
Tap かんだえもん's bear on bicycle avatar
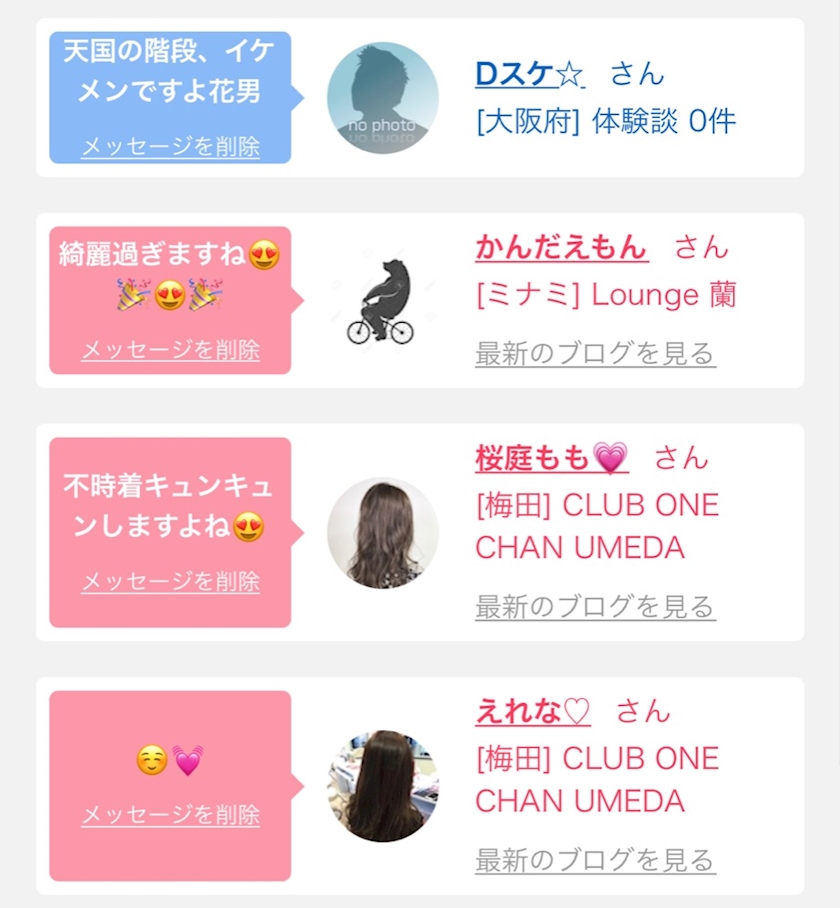tap(381, 301)
